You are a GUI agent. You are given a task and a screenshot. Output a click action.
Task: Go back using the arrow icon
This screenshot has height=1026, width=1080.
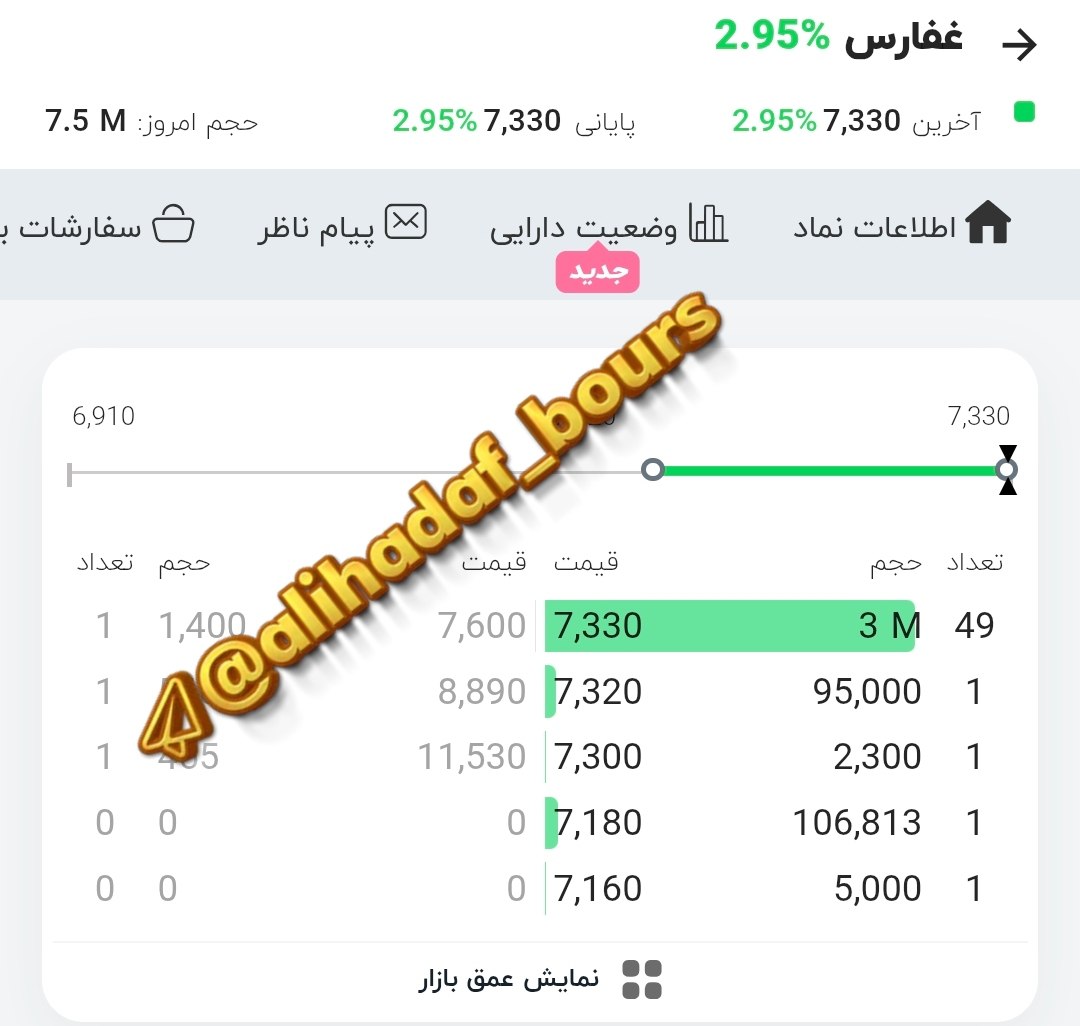point(1019,45)
